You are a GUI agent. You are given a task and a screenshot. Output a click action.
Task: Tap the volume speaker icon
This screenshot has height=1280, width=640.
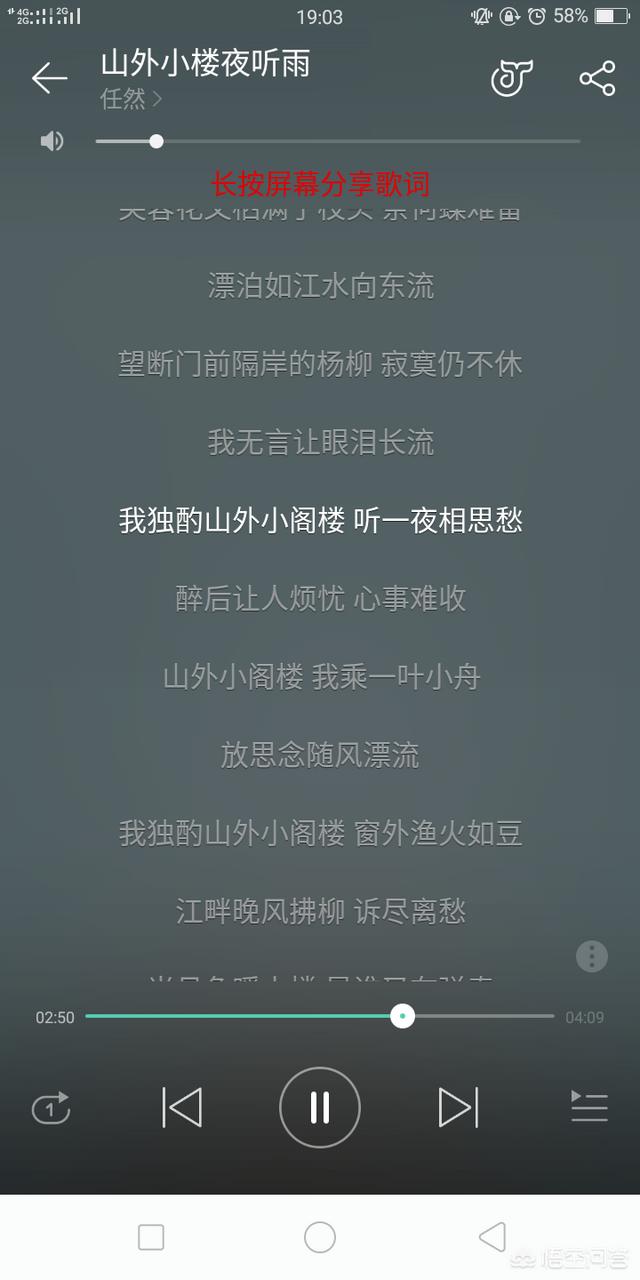click(52, 141)
